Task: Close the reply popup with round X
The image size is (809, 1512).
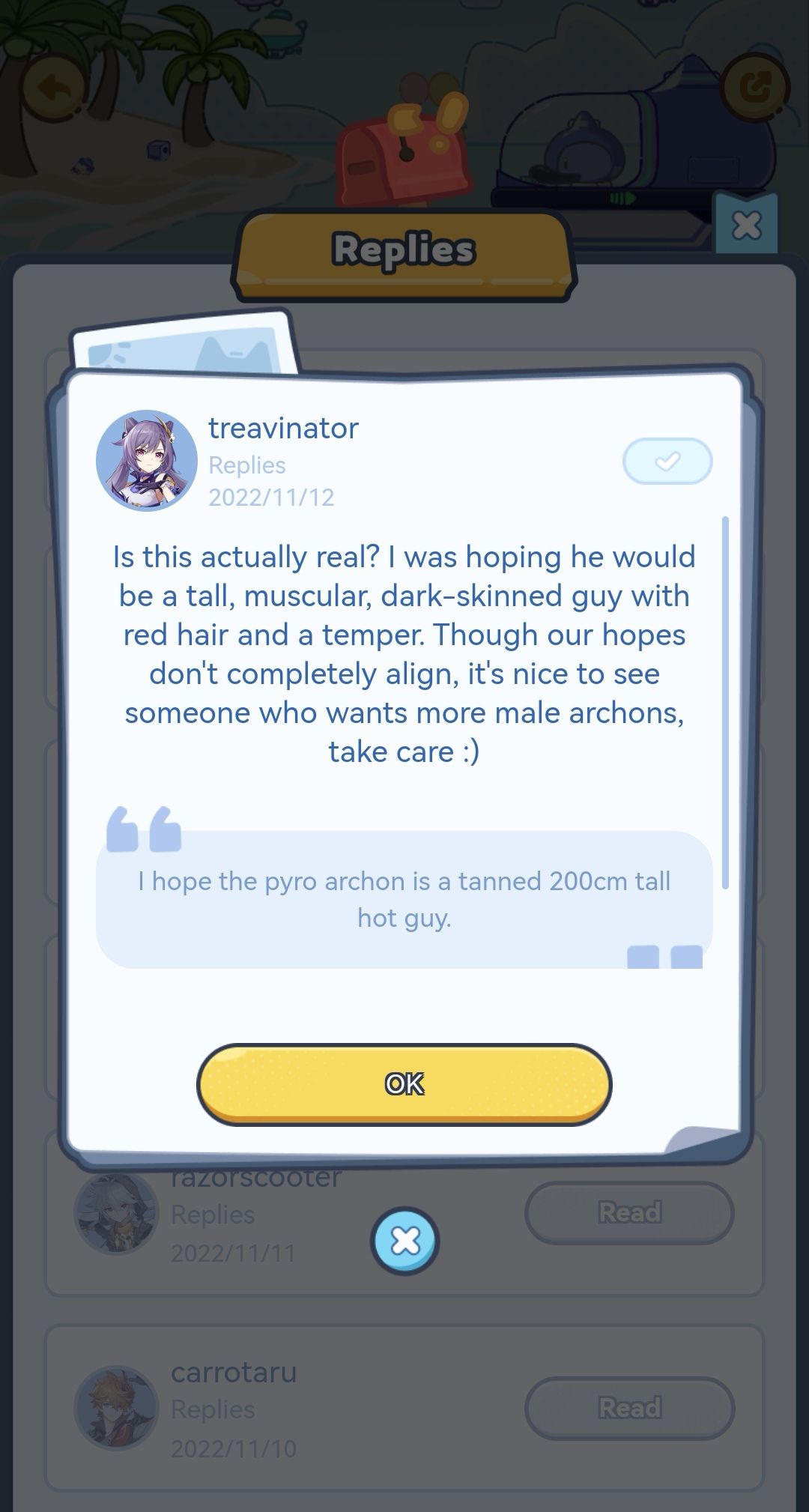Action: [404, 1242]
